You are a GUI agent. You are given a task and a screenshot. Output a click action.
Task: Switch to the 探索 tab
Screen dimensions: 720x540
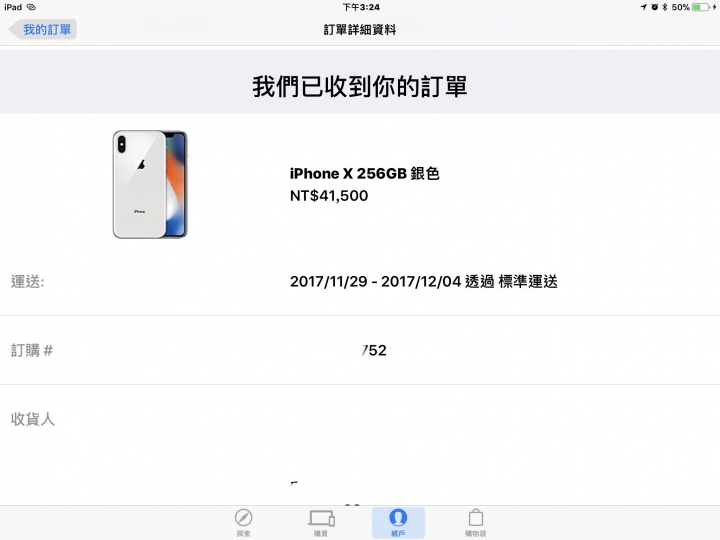(x=243, y=520)
